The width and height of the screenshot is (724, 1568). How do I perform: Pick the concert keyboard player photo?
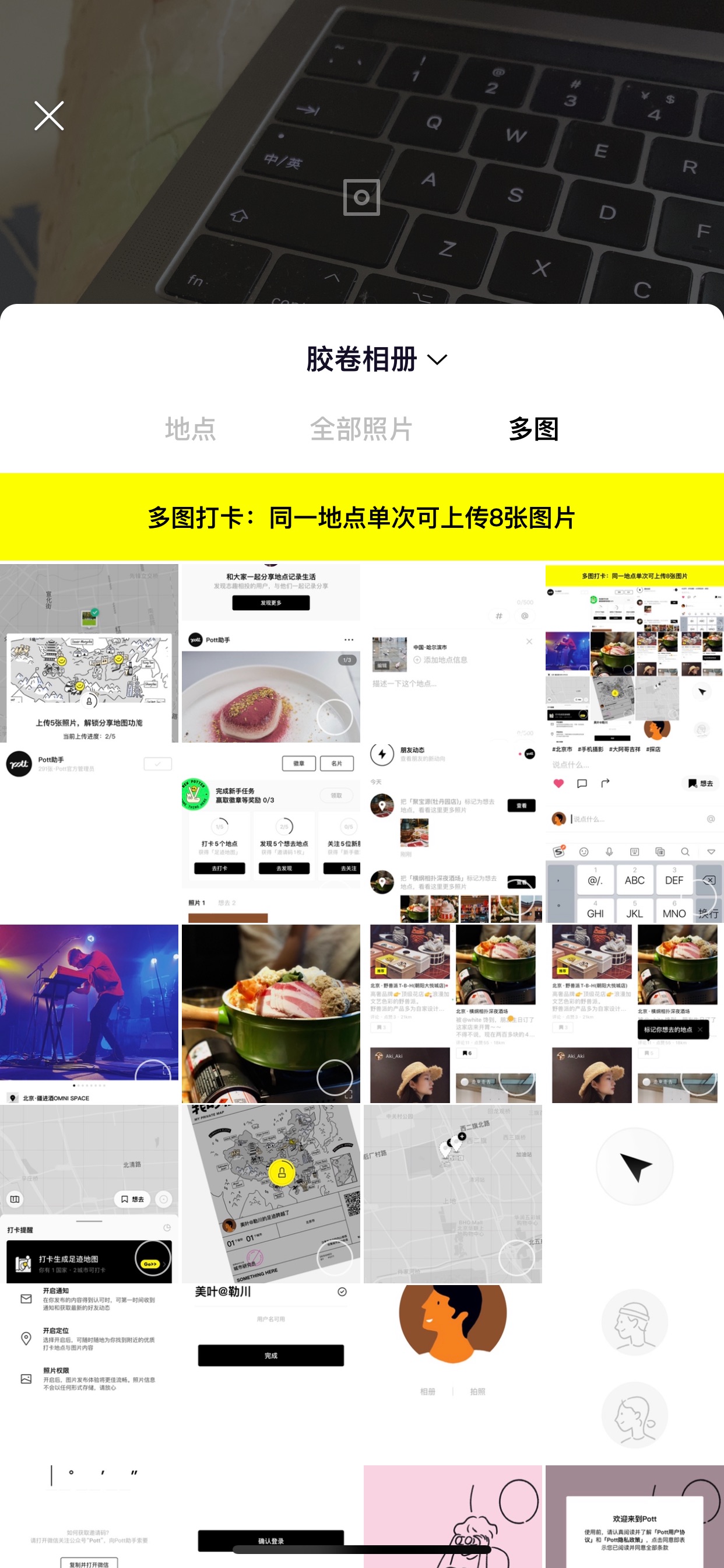point(89,1014)
